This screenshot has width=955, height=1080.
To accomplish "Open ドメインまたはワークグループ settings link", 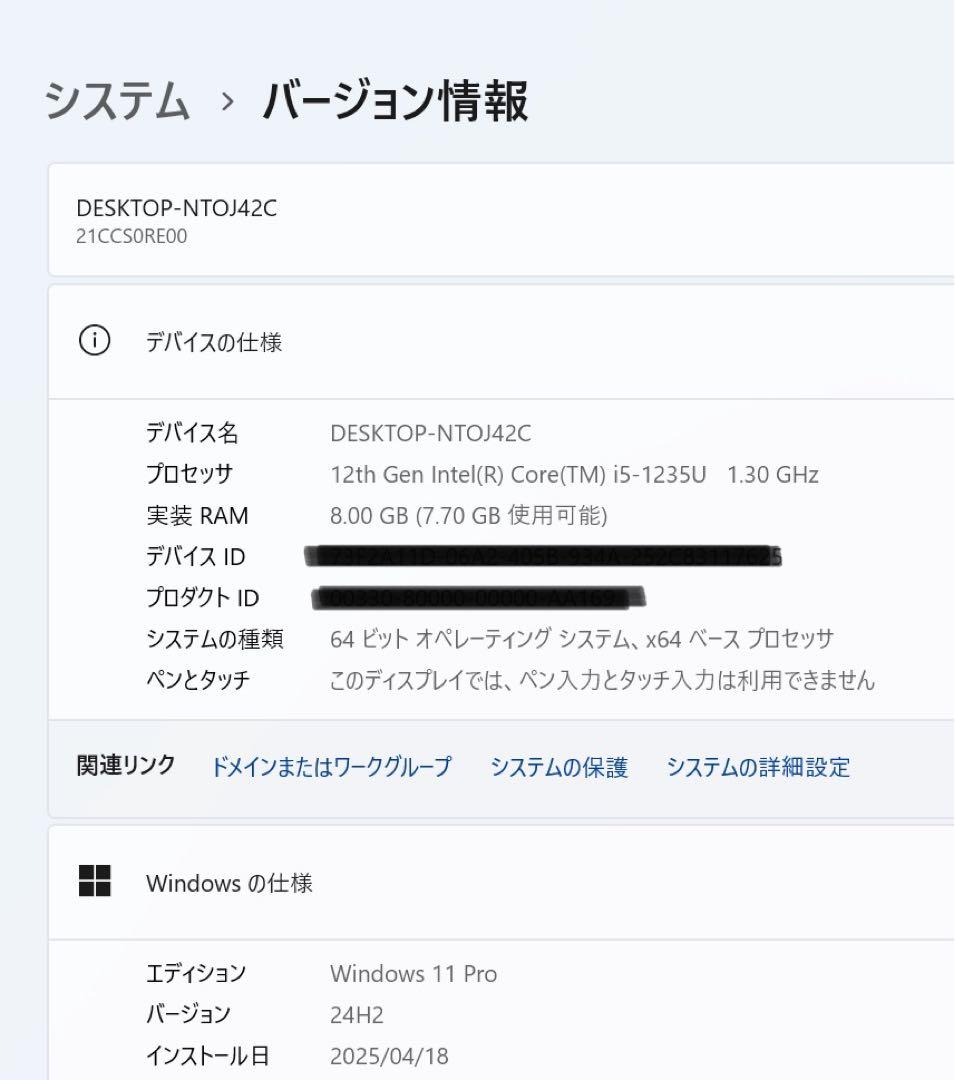I will (x=333, y=767).
